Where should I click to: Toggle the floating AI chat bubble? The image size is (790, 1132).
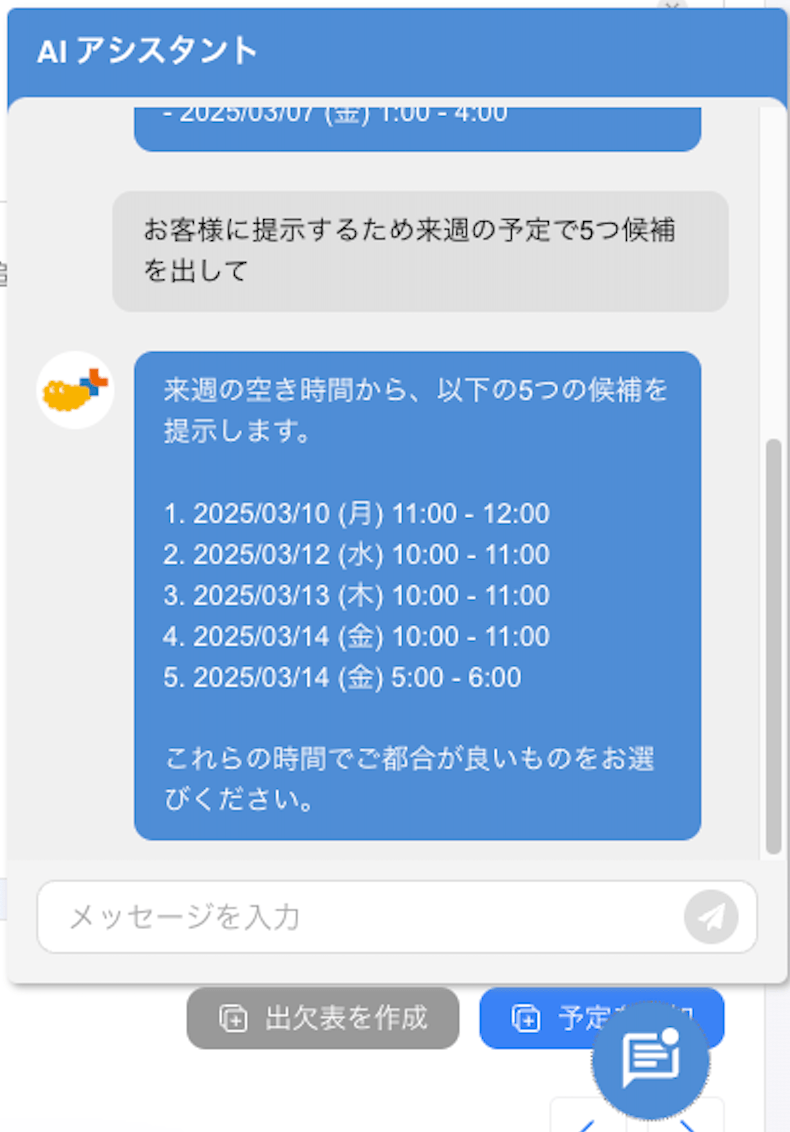pos(651,1059)
